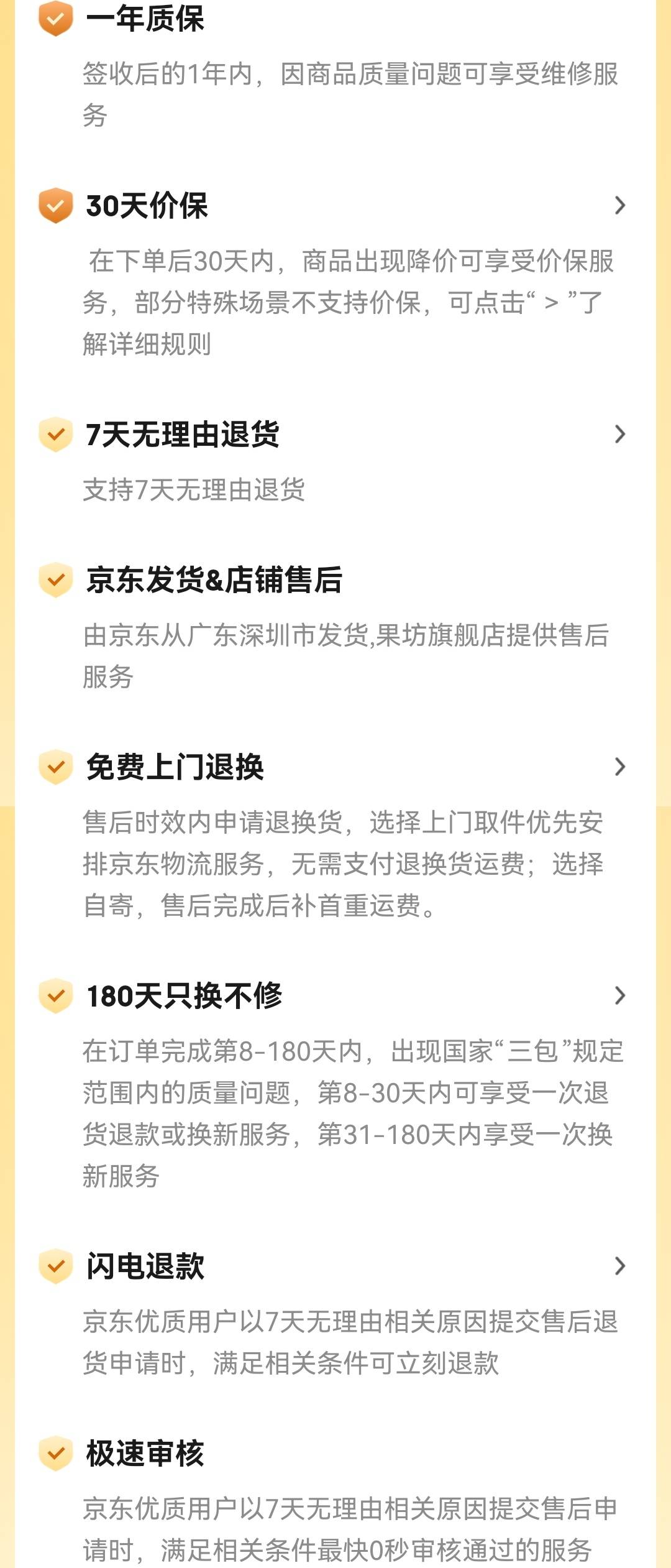Viewport: 671px width, 1568px height.
Task: Open the 30天价保 details
Action: tap(619, 206)
